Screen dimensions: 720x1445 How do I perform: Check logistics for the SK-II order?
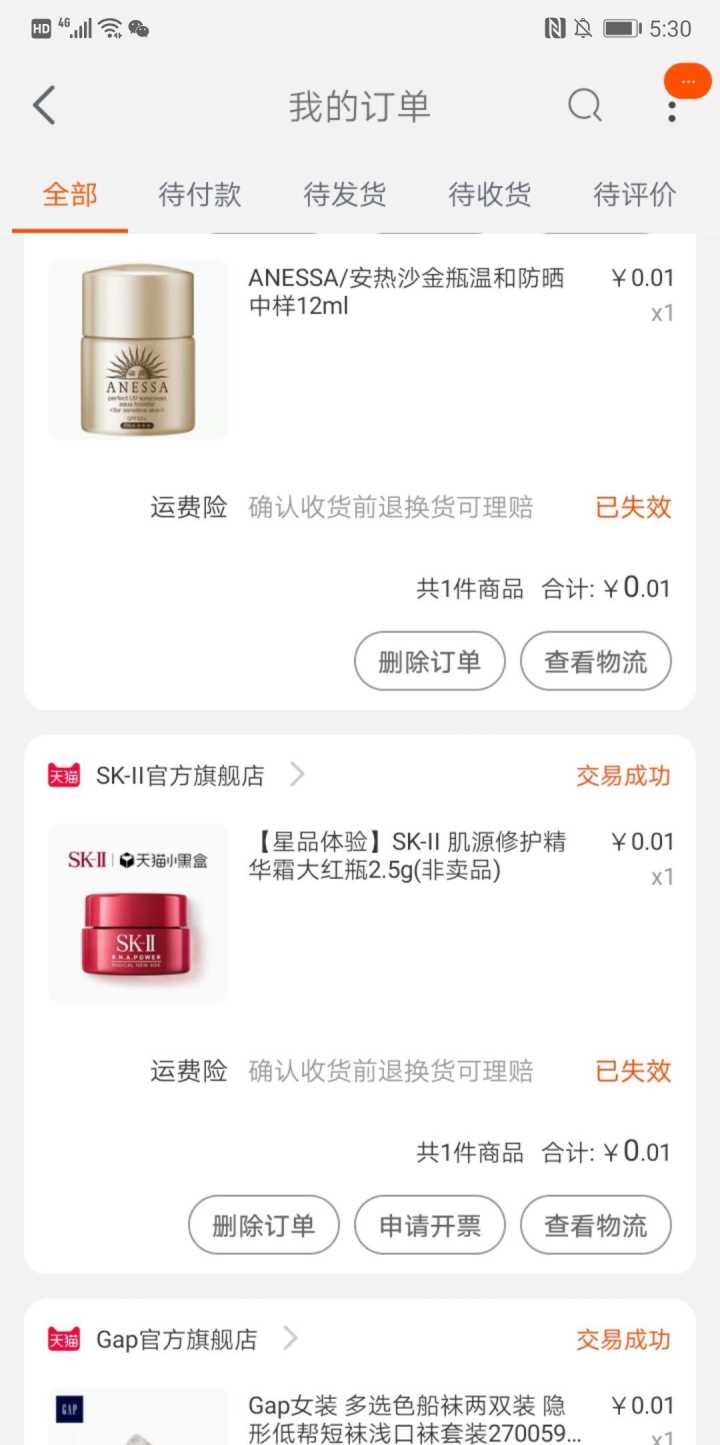pyautogui.click(x=596, y=1225)
